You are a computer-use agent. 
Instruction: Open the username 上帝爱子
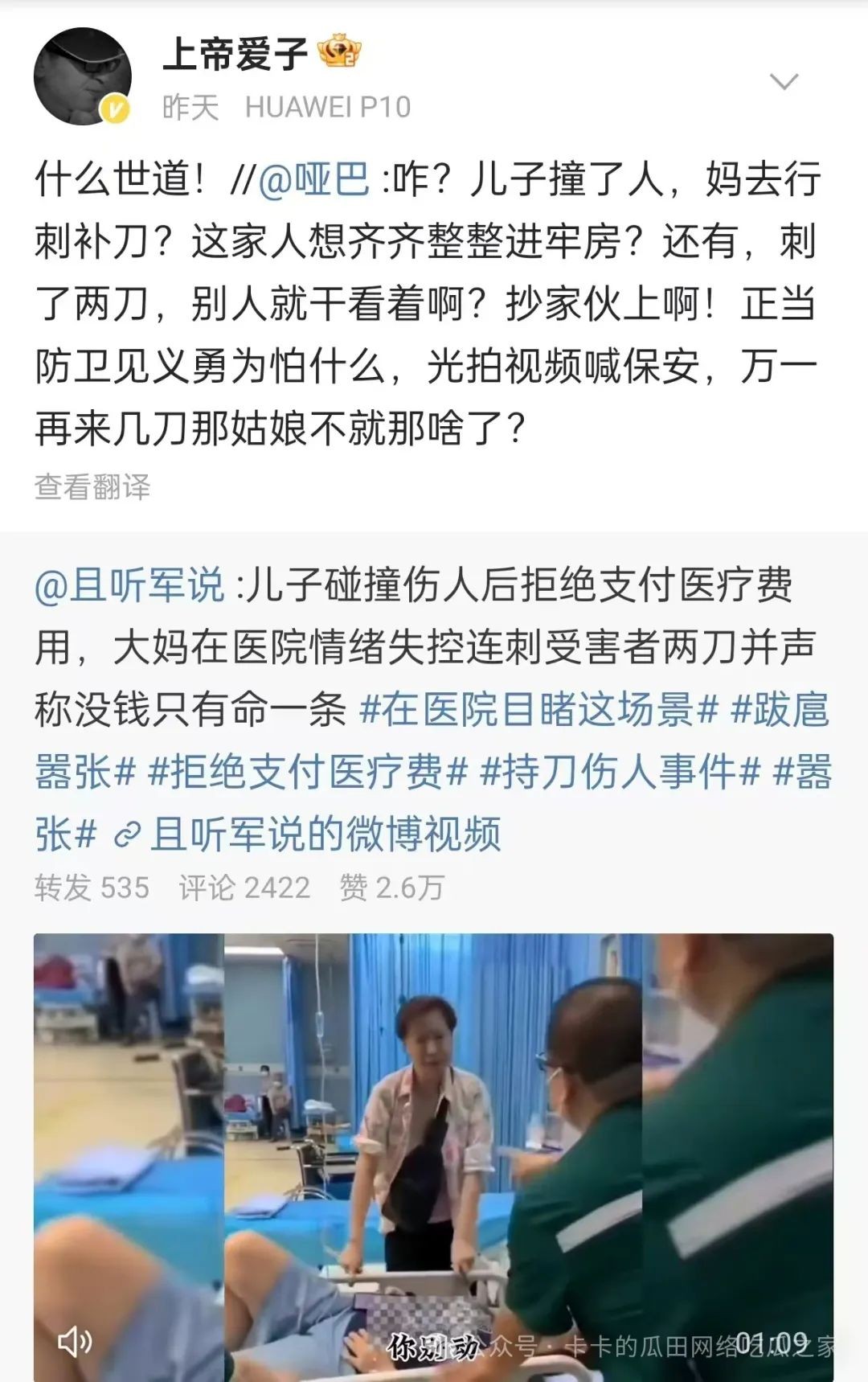pyautogui.click(x=235, y=54)
